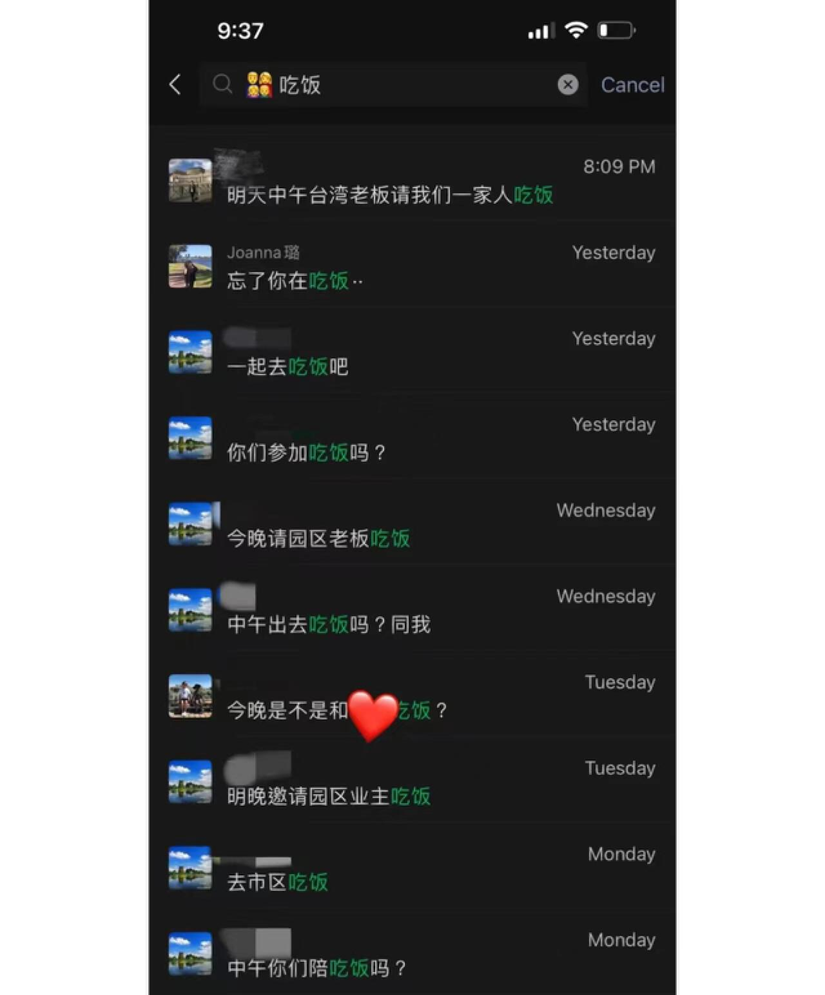
Task: Open the result 今晚请园区老板吃饭
Action: pos(410,526)
